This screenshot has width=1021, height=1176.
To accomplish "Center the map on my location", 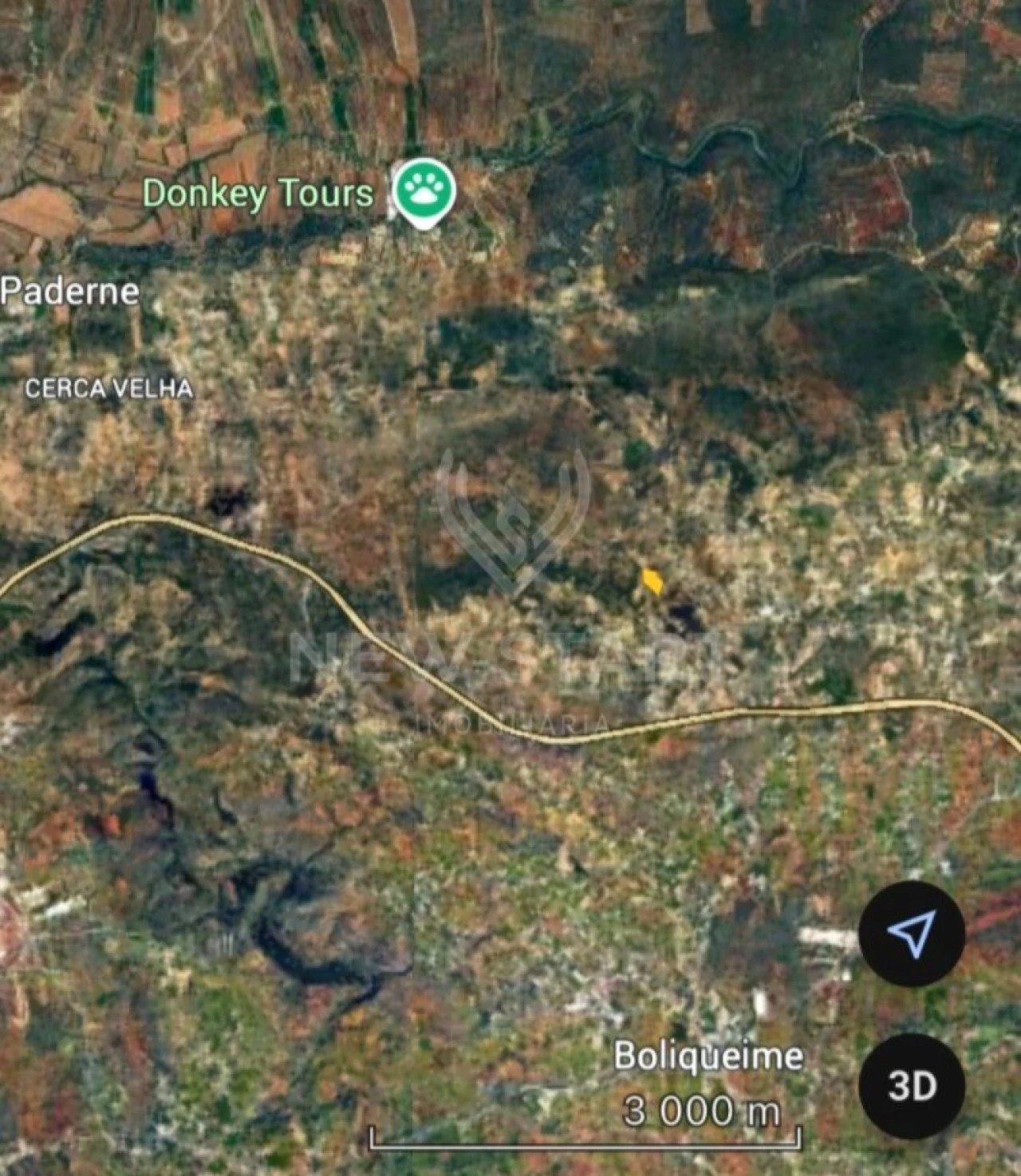I will tap(912, 934).
